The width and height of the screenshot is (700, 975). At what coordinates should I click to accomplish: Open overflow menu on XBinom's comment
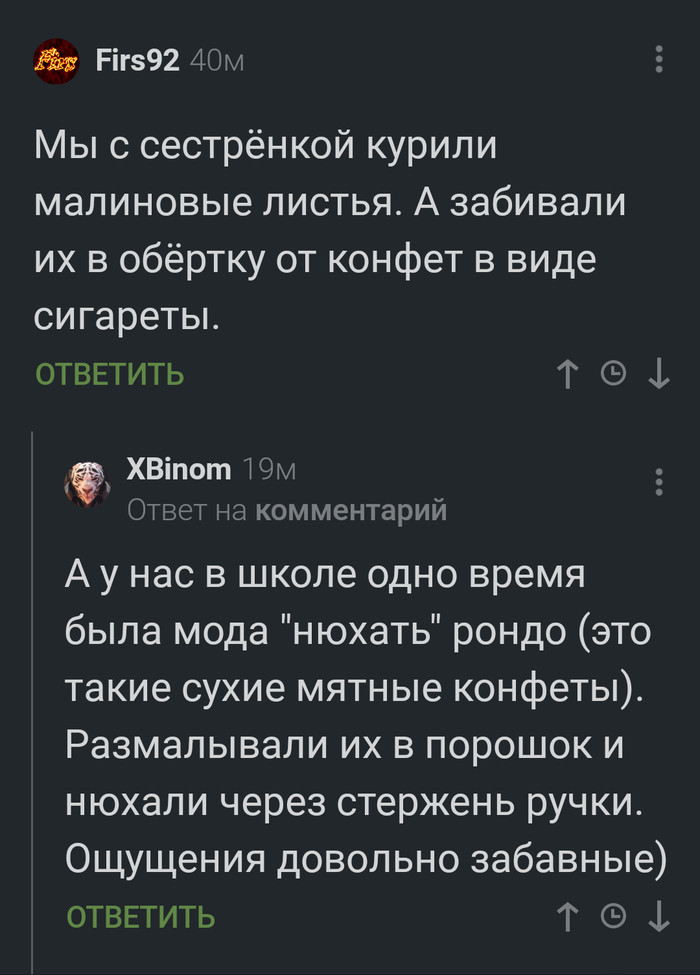point(658,482)
